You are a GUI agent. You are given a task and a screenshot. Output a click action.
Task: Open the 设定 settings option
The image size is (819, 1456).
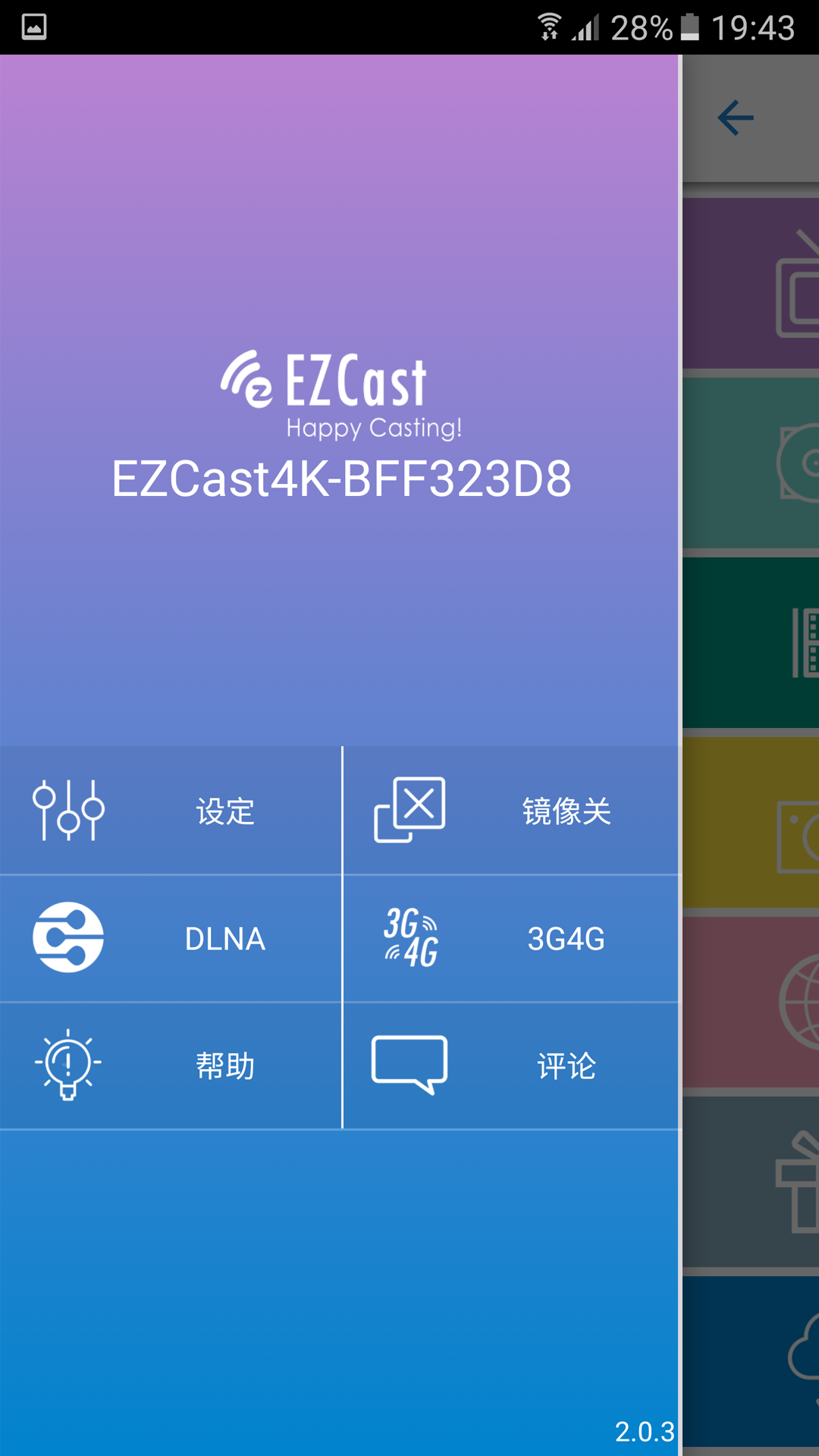click(x=171, y=810)
